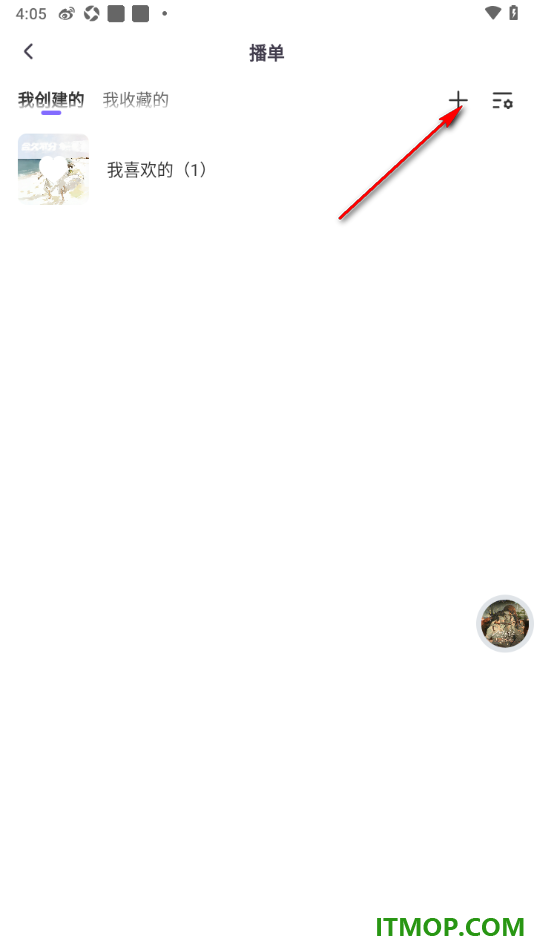Select the 我创建的 tab

click(x=51, y=100)
